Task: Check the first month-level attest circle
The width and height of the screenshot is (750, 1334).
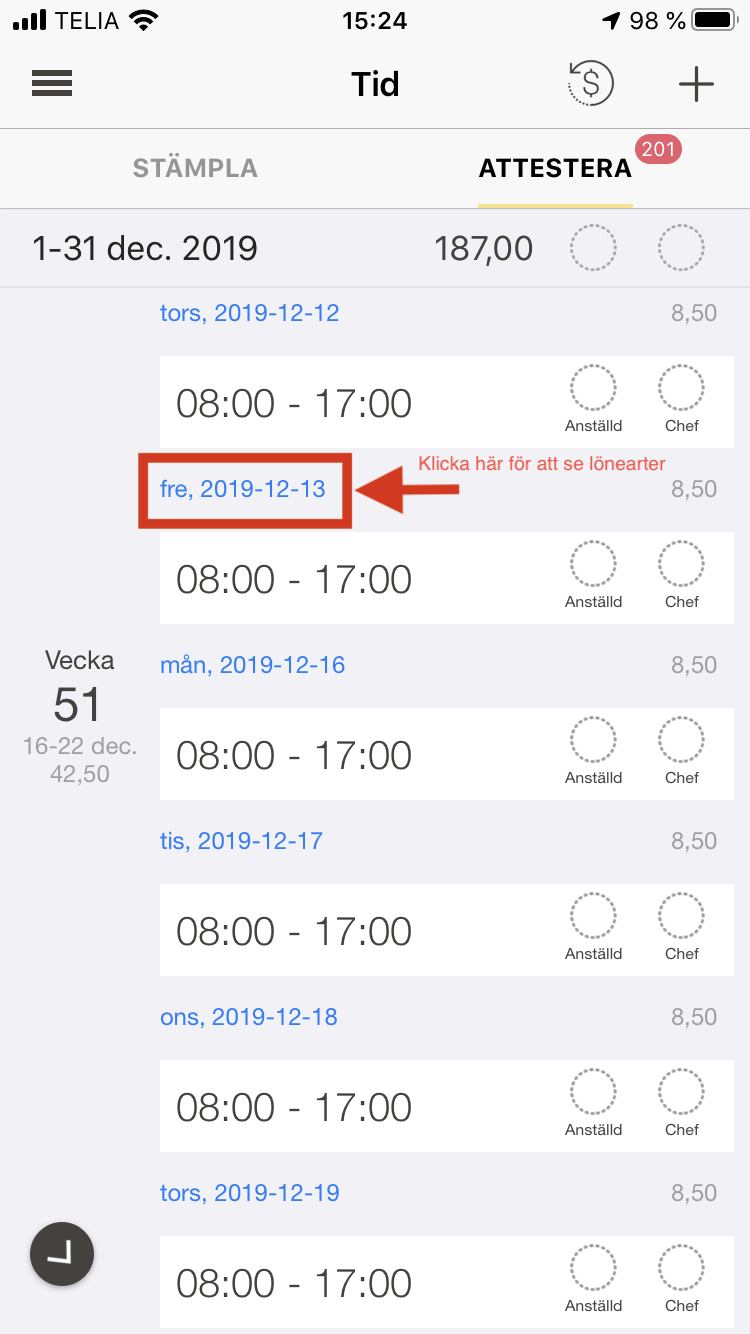Action: click(593, 247)
